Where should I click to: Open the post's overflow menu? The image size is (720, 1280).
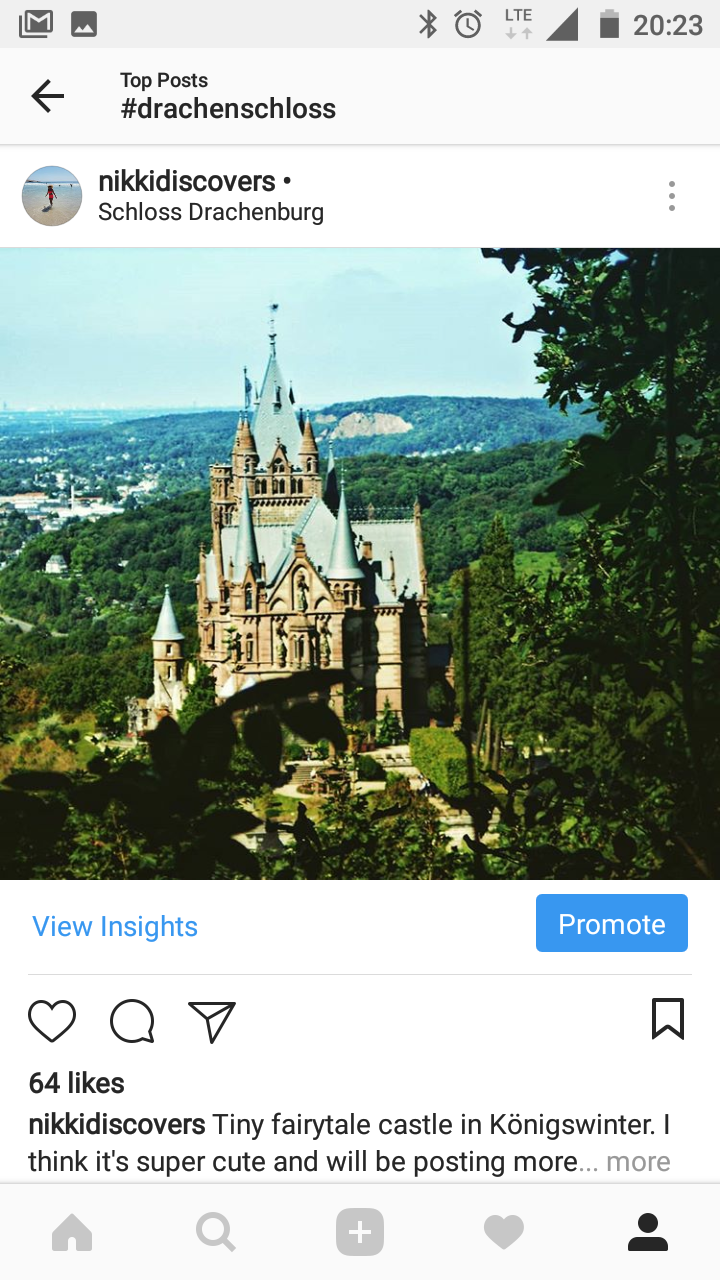pyautogui.click(x=672, y=196)
